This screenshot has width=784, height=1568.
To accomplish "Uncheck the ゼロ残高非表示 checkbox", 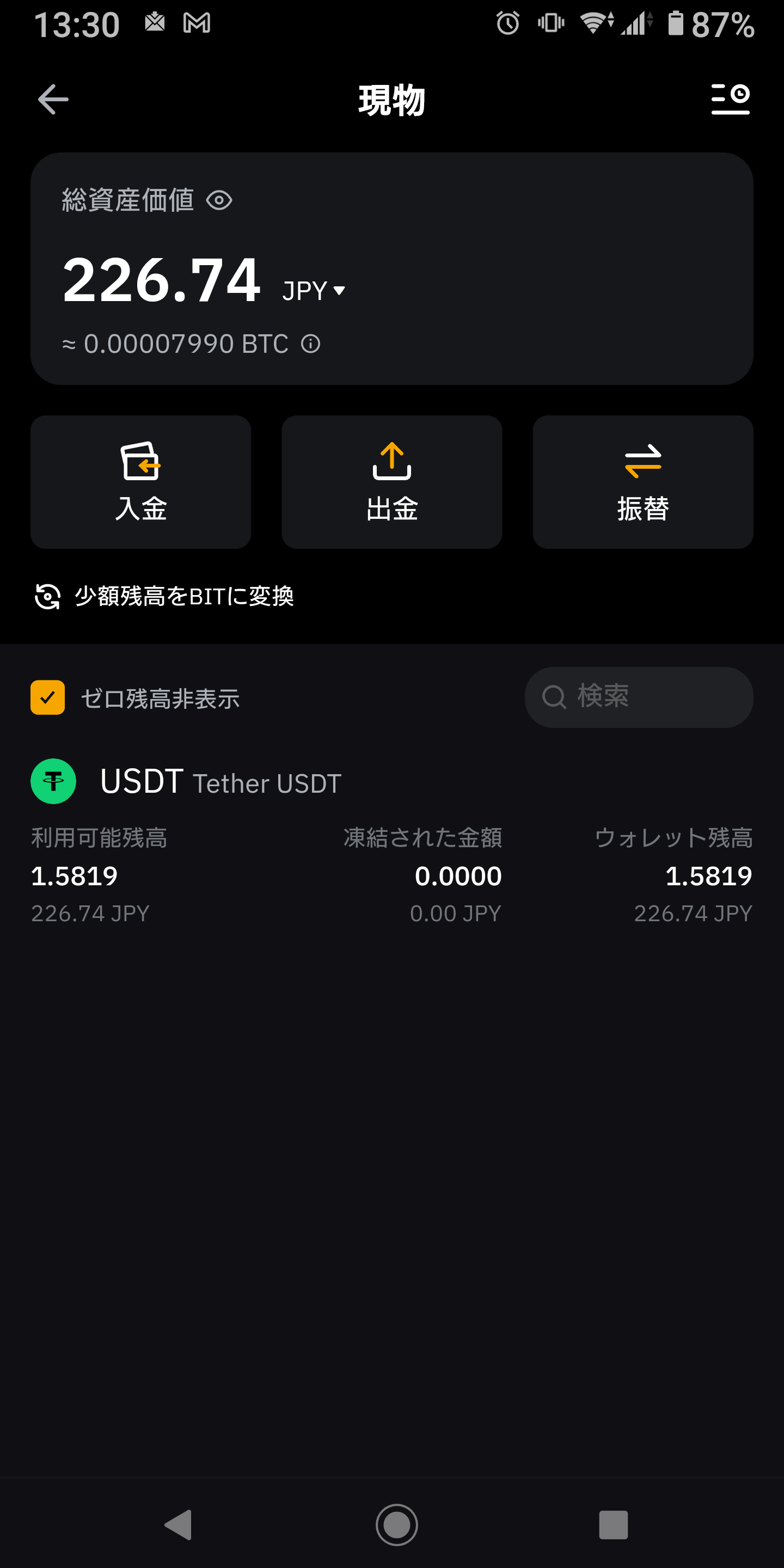I will [47, 697].
